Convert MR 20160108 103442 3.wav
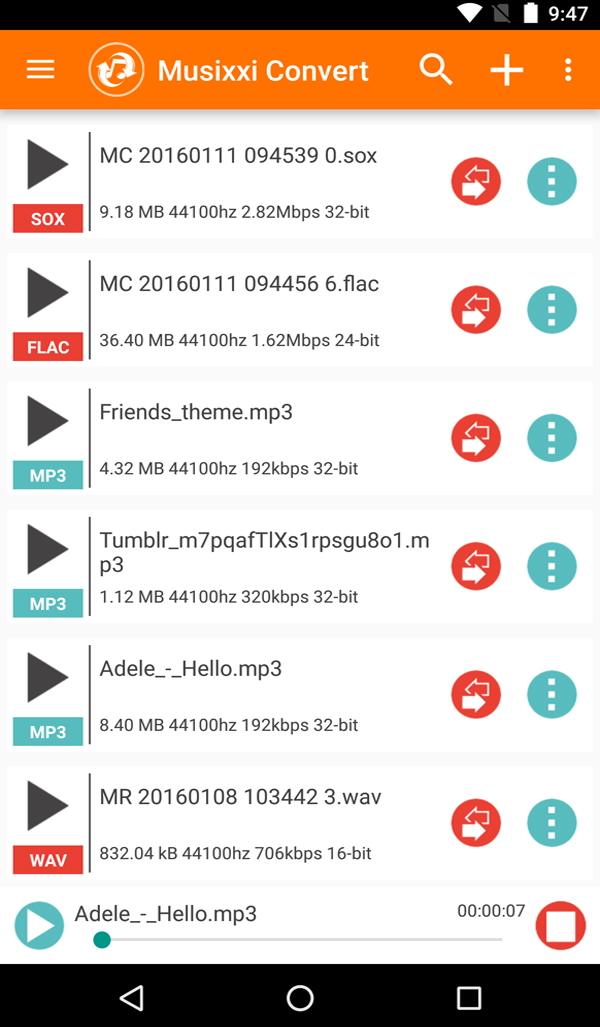The image size is (600, 1027). pos(476,823)
